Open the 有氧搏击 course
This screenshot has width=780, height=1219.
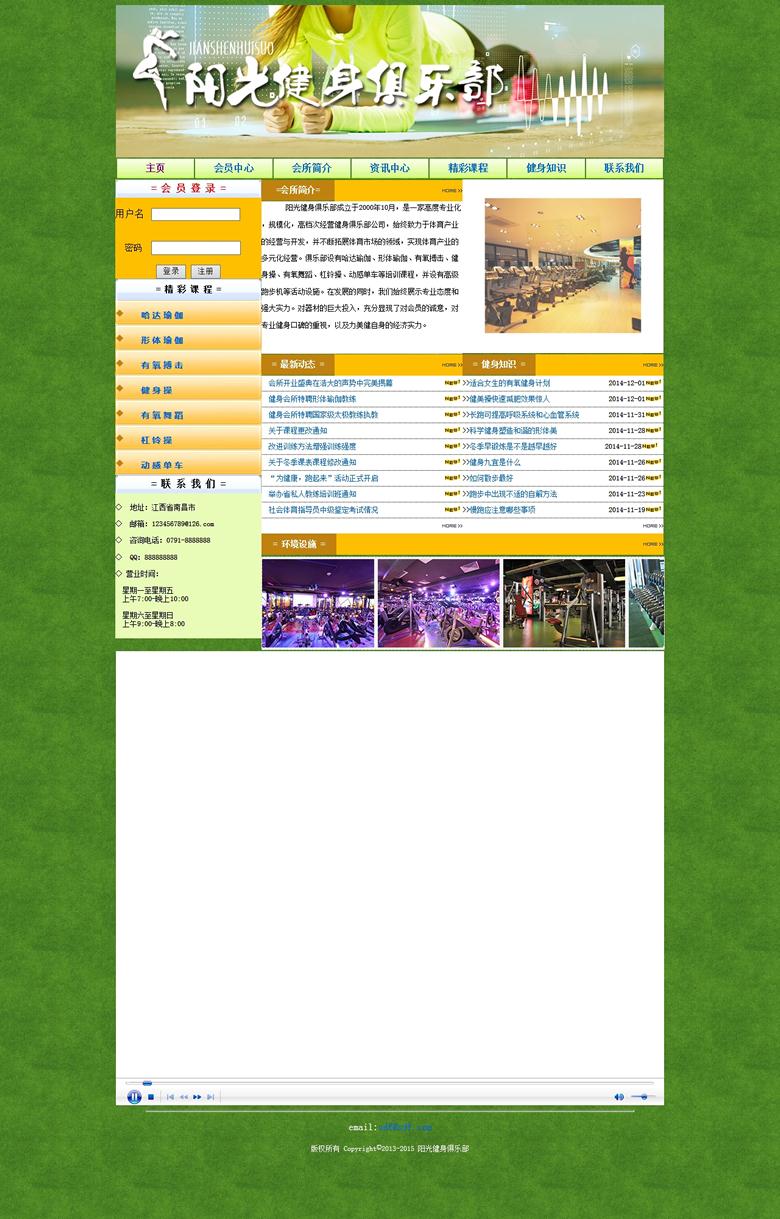[x=162, y=365]
